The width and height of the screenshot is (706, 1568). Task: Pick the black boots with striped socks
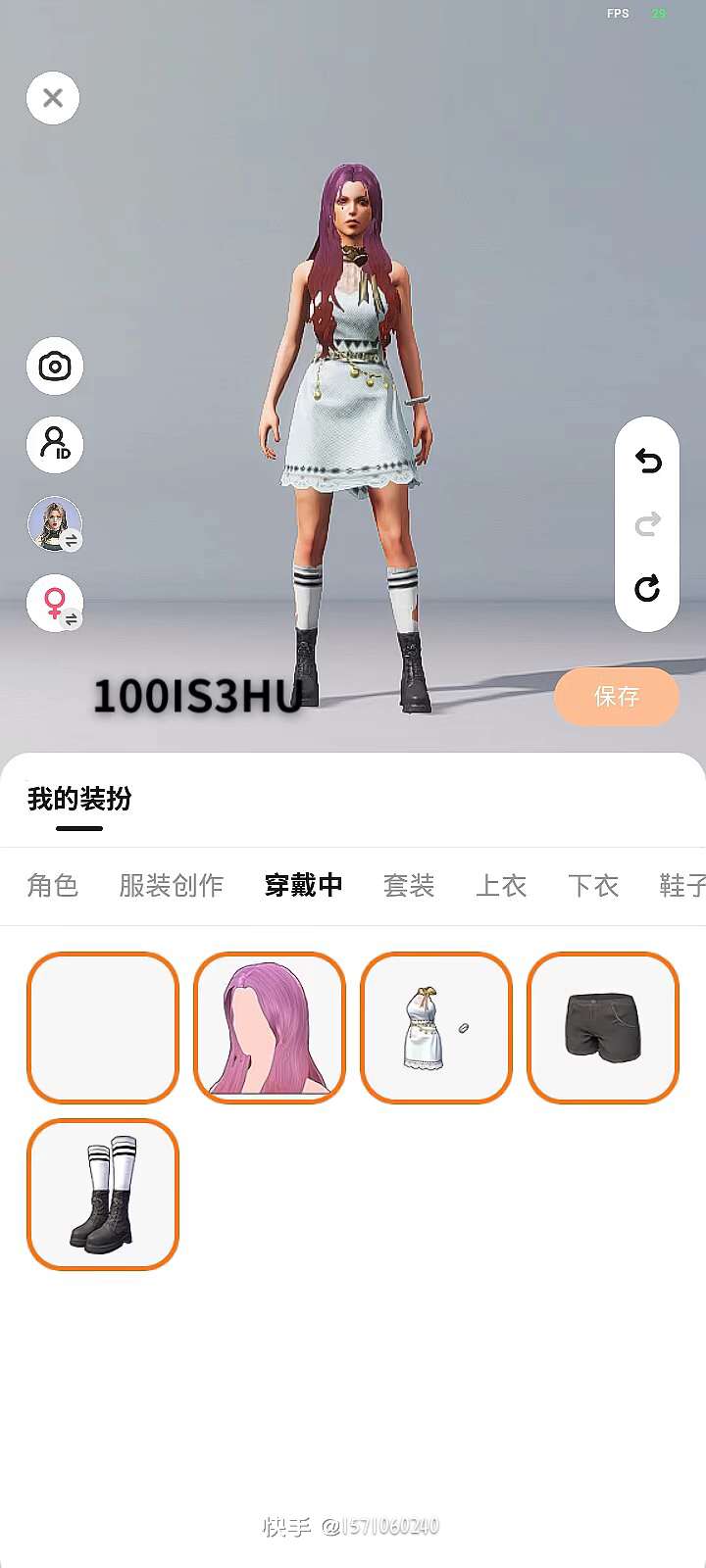(x=103, y=1194)
